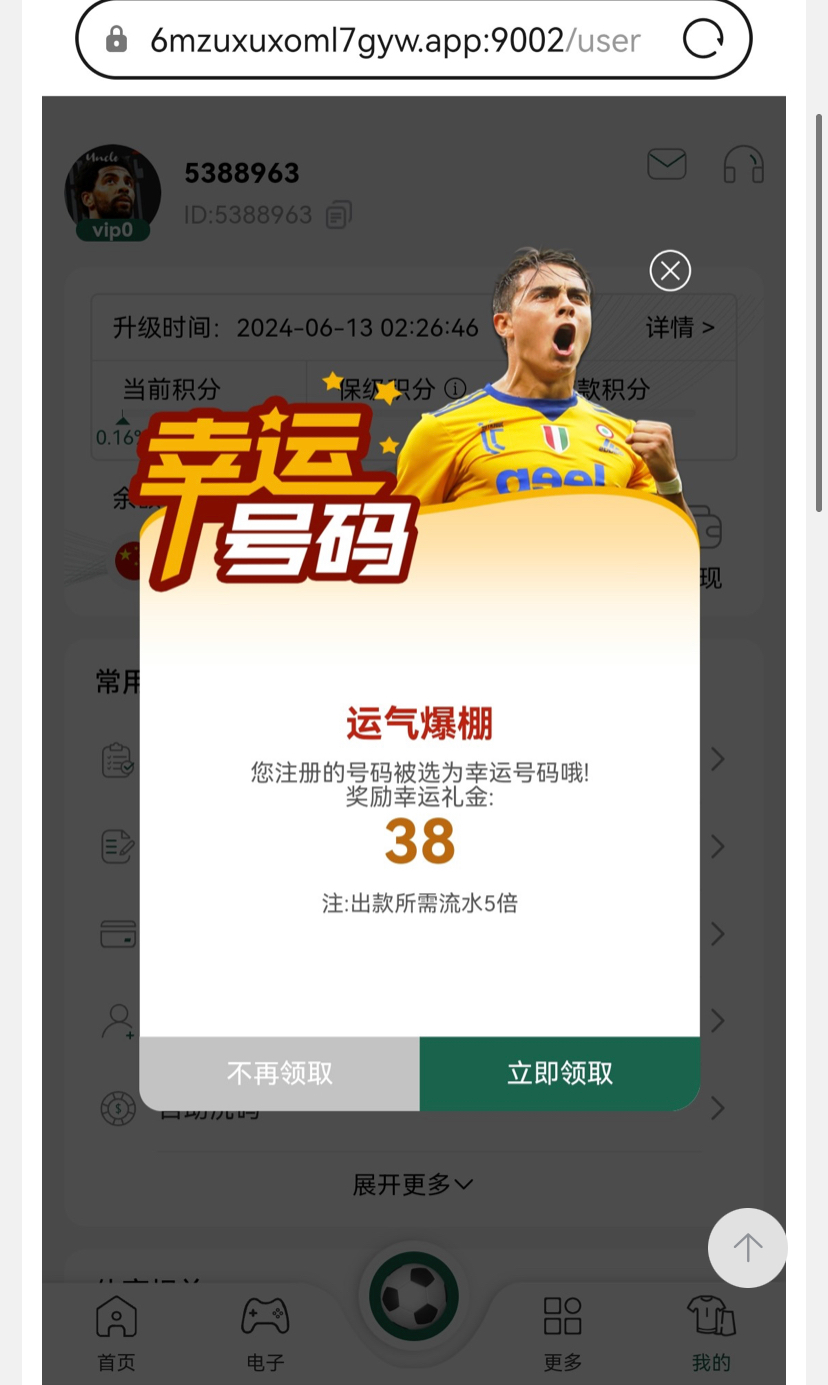Switch to the 首页 tab
Viewport: 828px width, 1385px height.
pyautogui.click(x=116, y=1332)
